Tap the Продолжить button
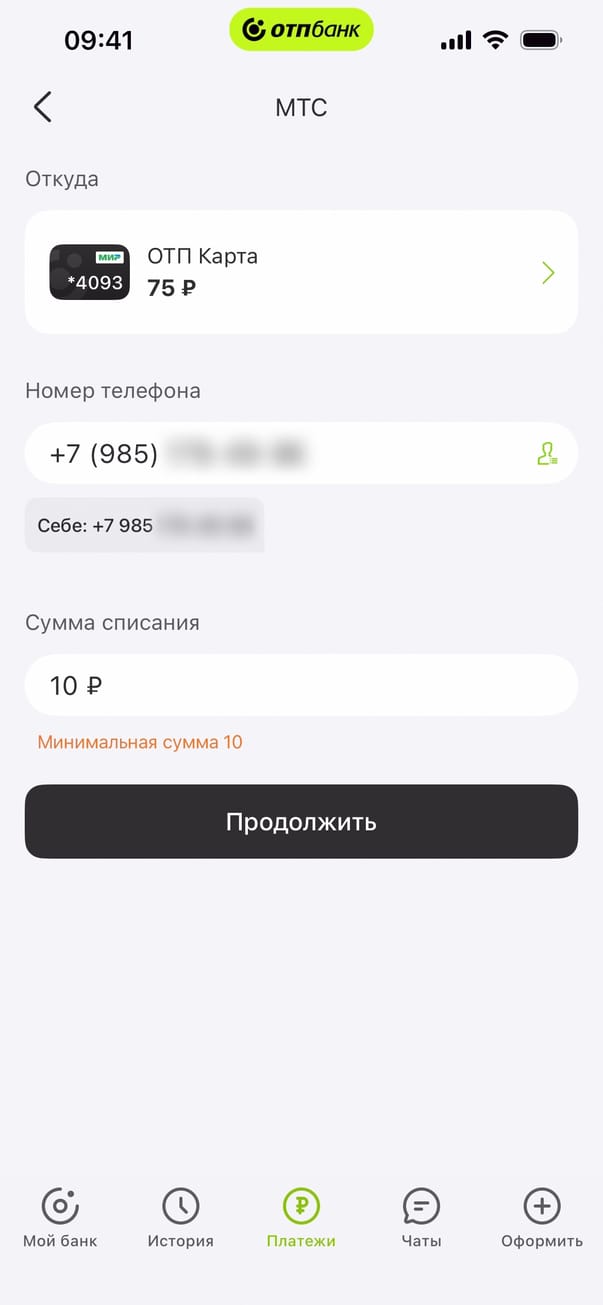Viewport: 603px width, 1305px height. 301,821
